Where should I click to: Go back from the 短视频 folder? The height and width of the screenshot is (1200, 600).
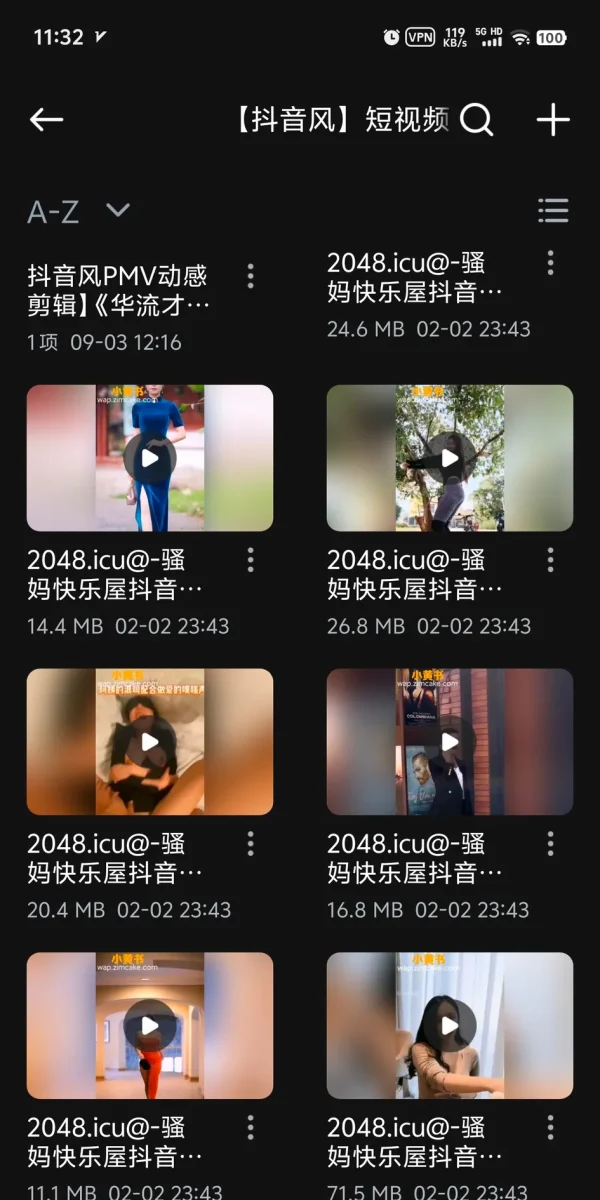(x=46, y=120)
